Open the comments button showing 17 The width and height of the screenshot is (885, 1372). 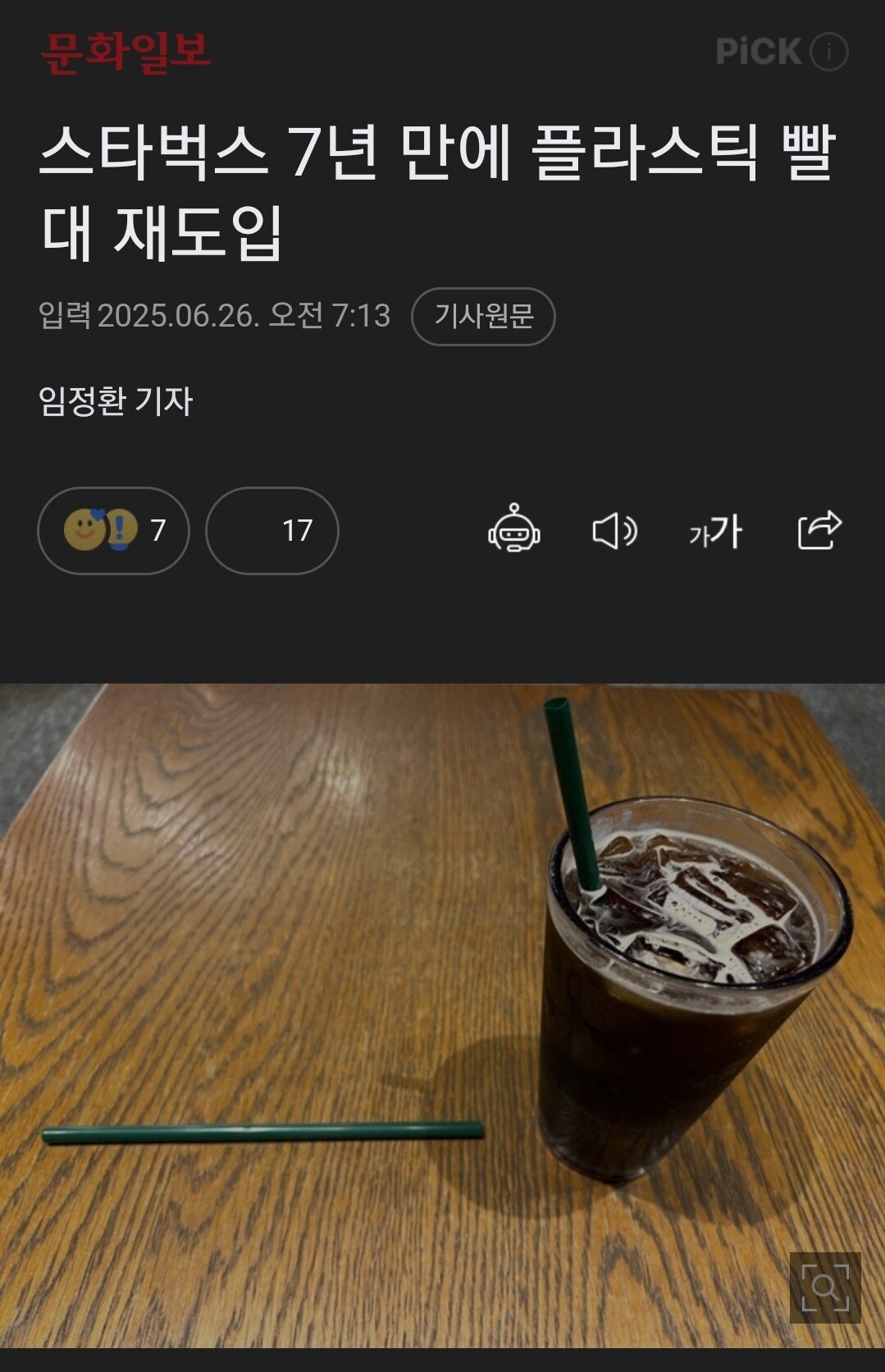[271, 531]
